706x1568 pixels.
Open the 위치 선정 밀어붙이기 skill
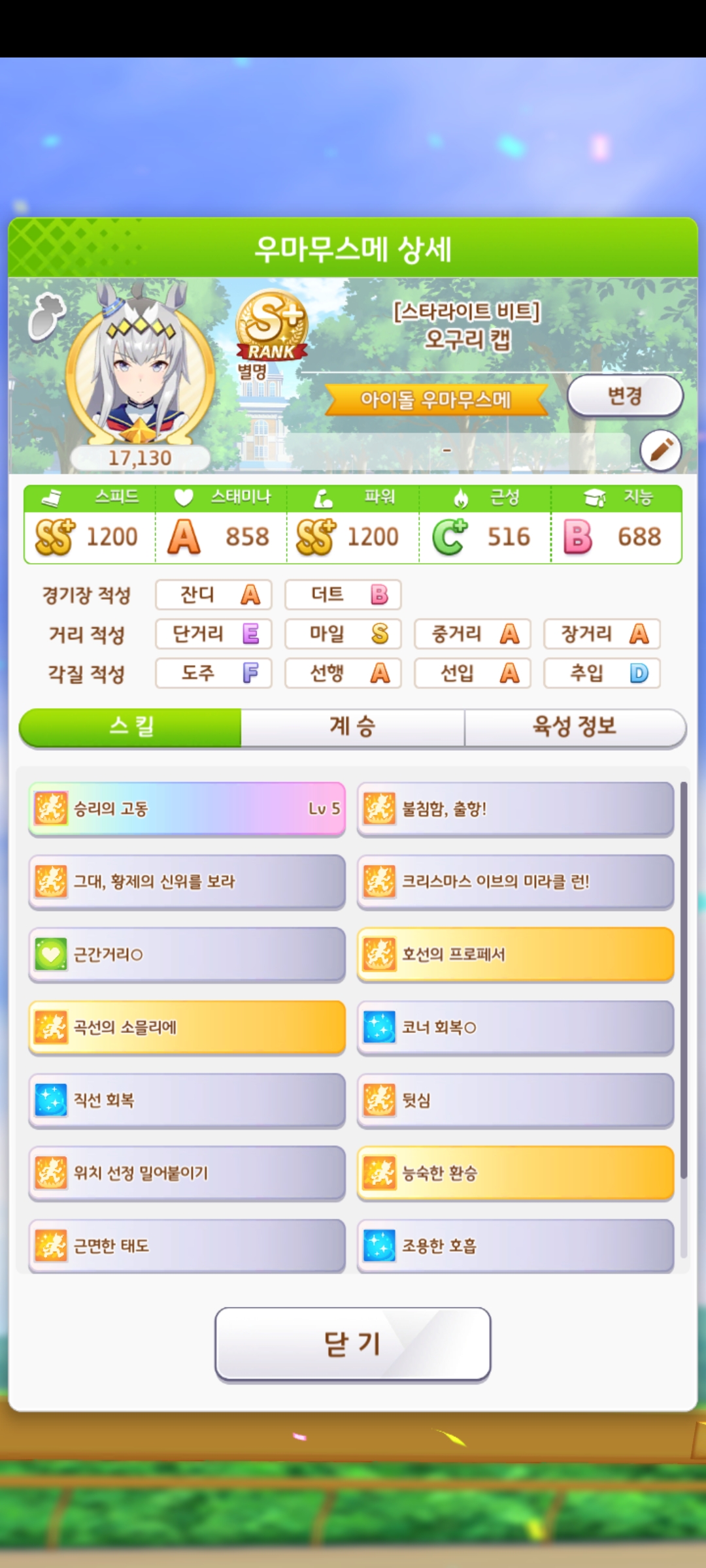coord(187,1173)
